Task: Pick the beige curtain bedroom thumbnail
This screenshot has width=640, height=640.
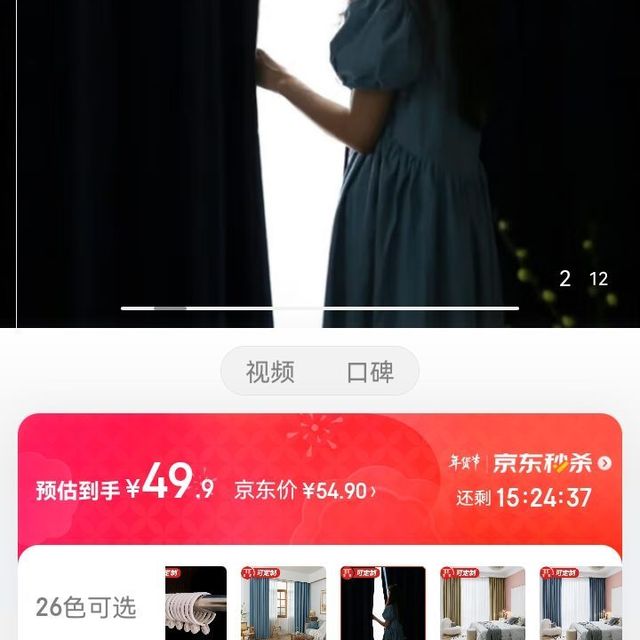Action: [482, 603]
